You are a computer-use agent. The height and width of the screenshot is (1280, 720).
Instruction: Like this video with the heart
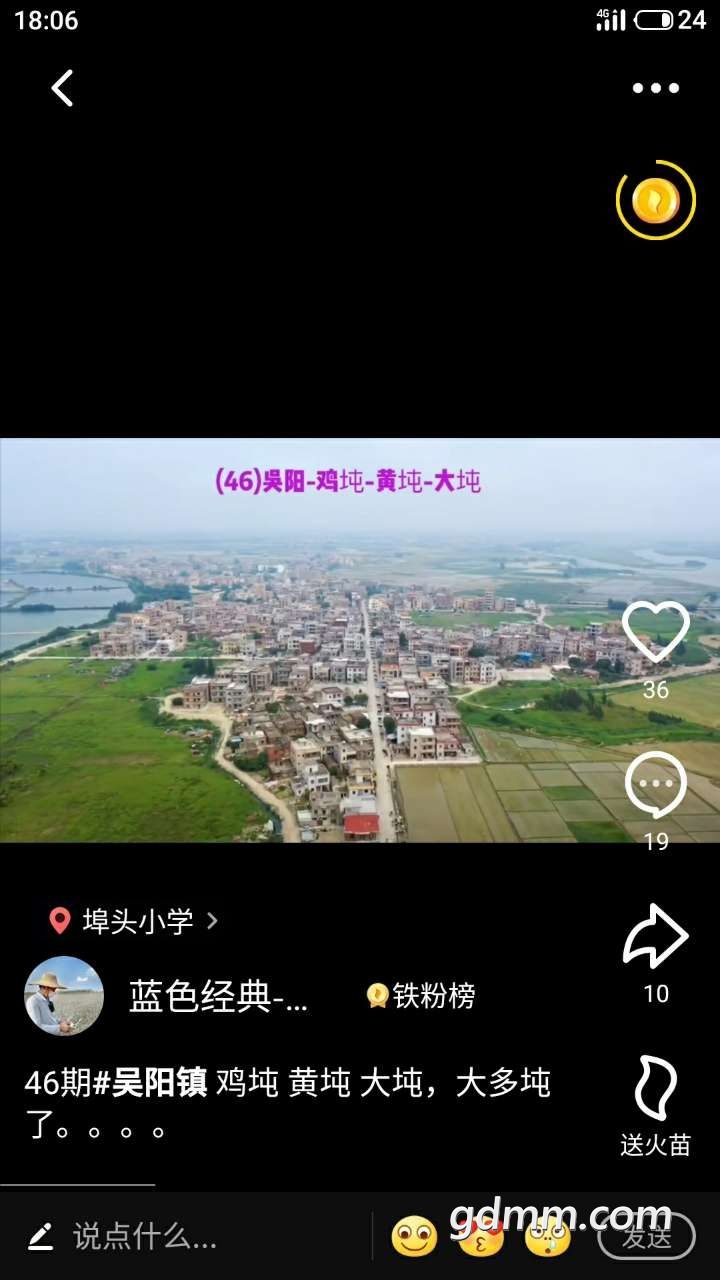pyautogui.click(x=655, y=632)
